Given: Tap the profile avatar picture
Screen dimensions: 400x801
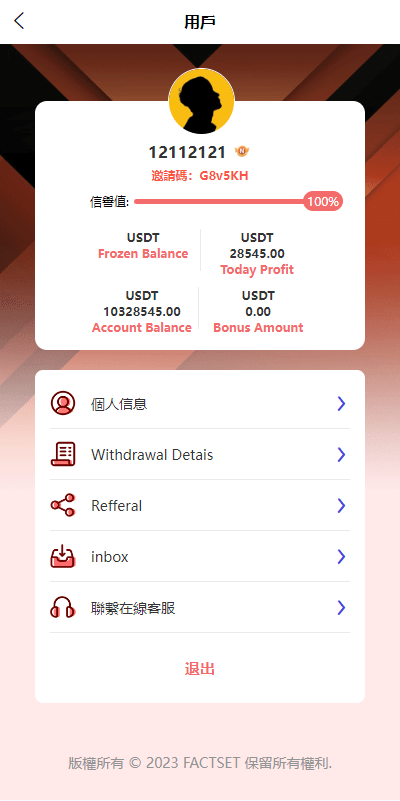Looking at the screenshot, I should [x=201, y=101].
